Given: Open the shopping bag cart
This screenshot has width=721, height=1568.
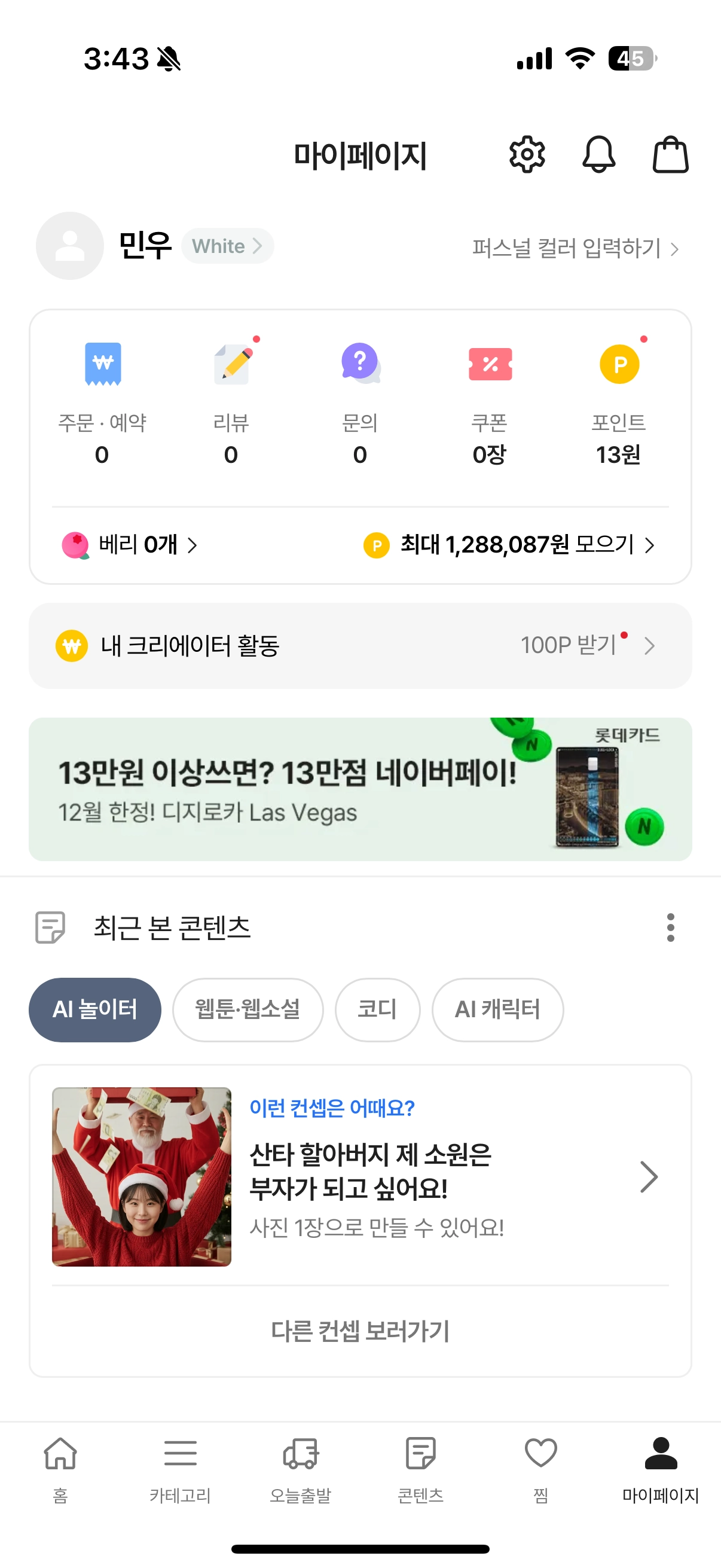Looking at the screenshot, I should tap(670, 155).
